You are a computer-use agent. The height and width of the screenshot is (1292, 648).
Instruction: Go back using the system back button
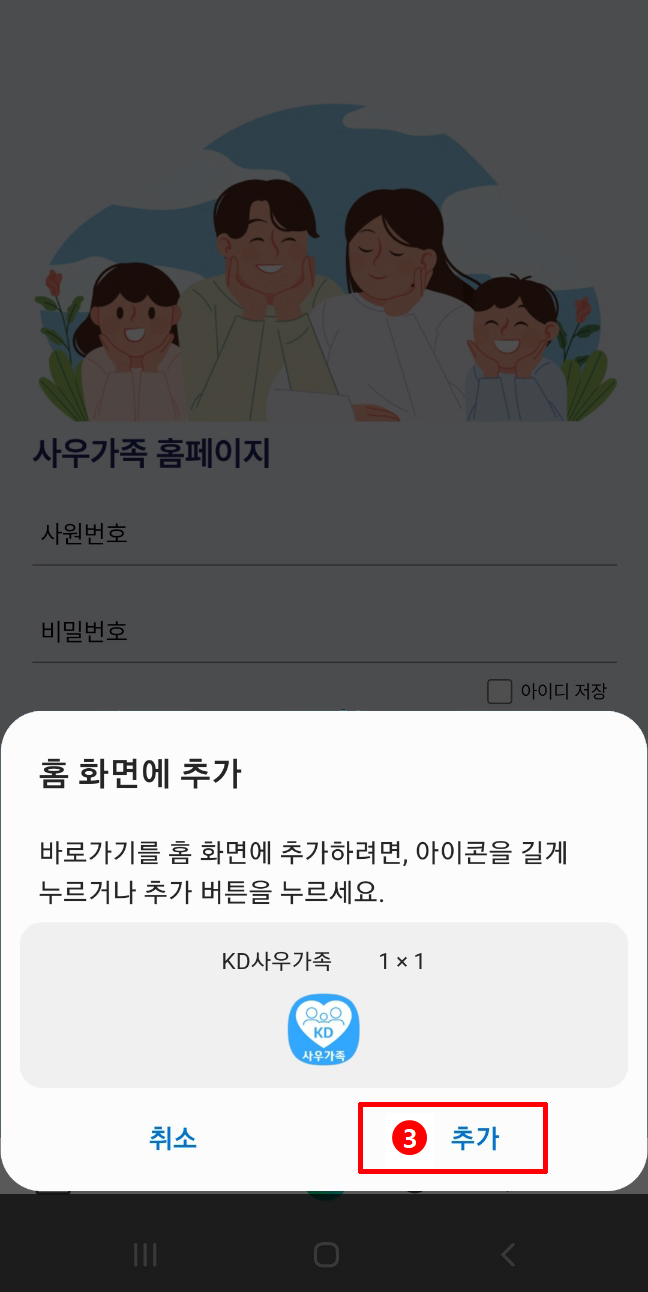507,1254
